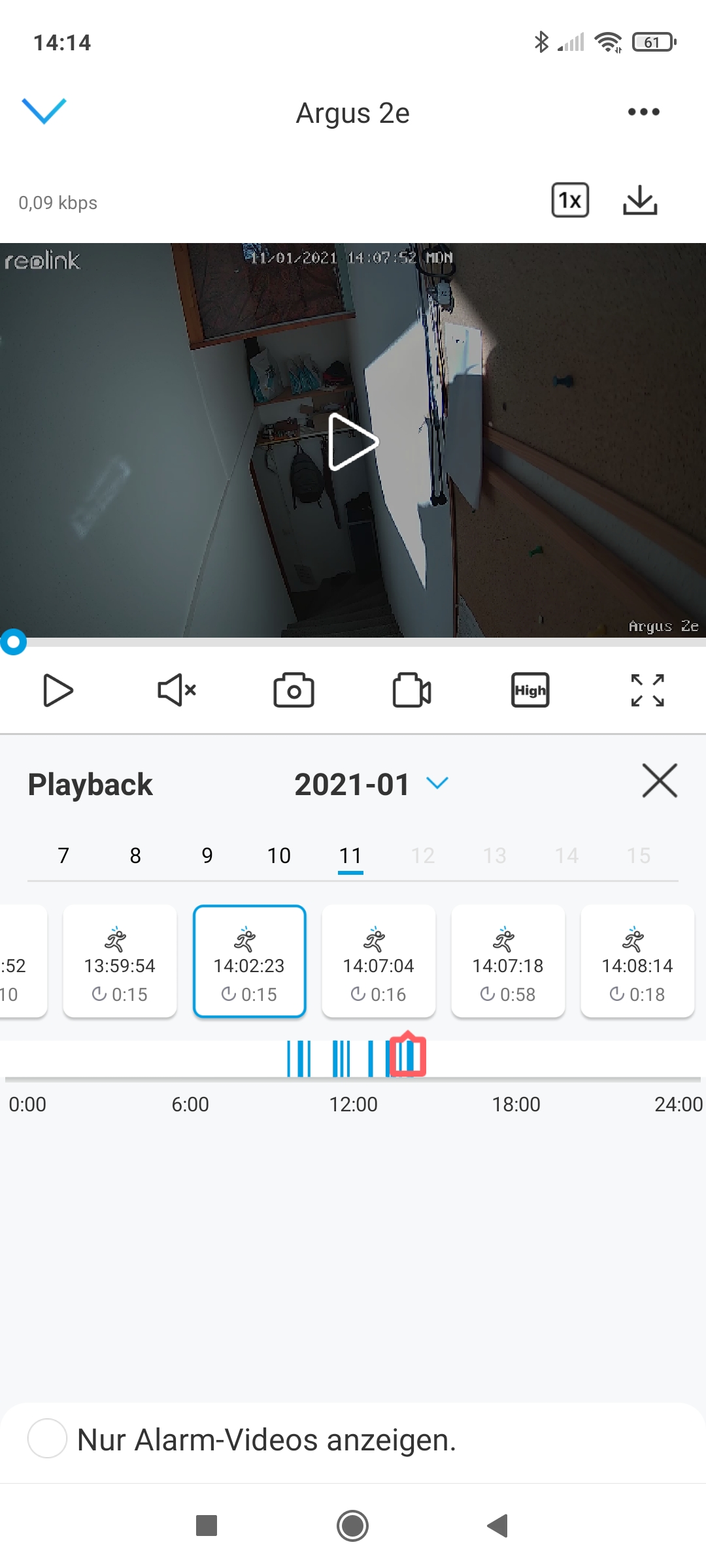Screen dimensions: 706x1568
Task: Select day 10 in the date row
Action: (x=279, y=856)
